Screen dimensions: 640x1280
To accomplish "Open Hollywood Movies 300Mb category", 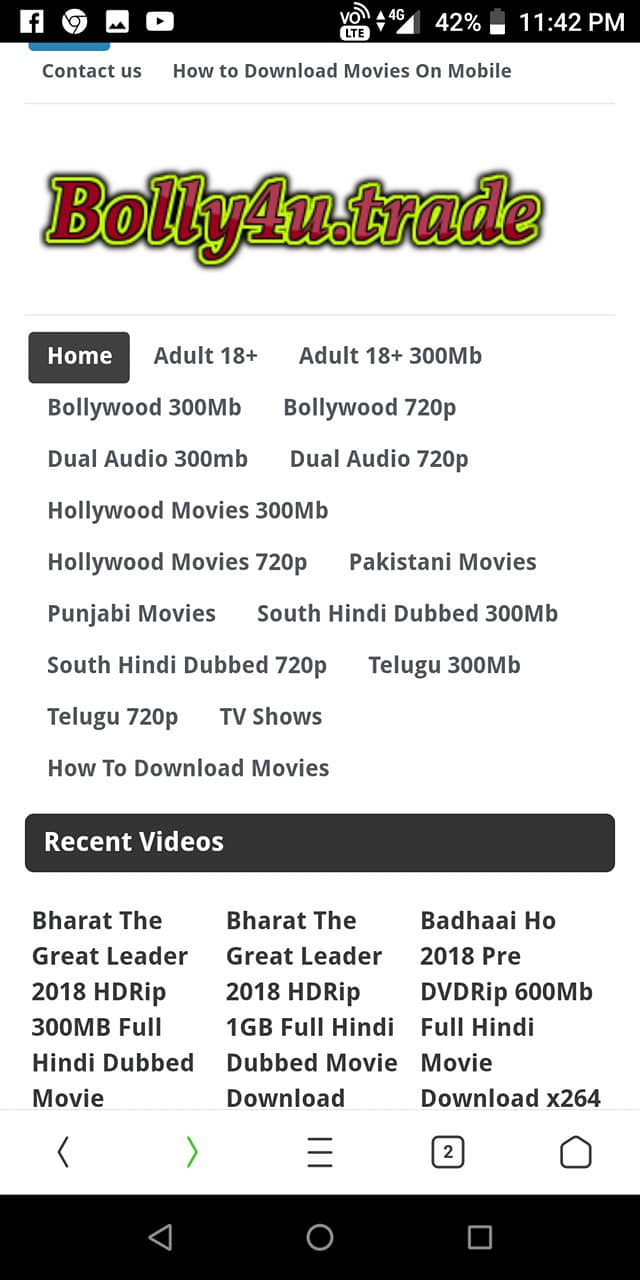I will (188, 511).
